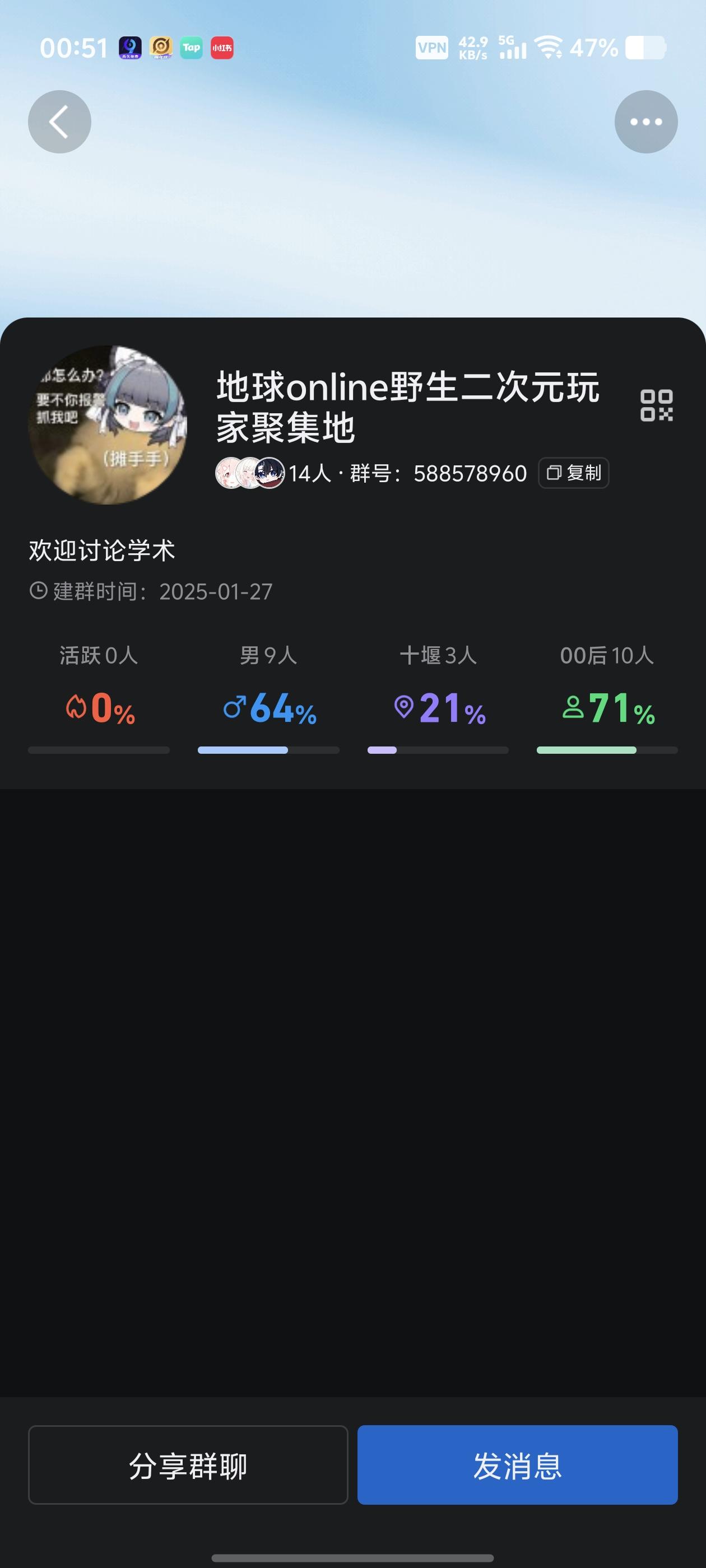The height and width of the screenshot is (1568, 706).
Task: Select the flame icon under 活跃 stats
Action: [76, 708]
